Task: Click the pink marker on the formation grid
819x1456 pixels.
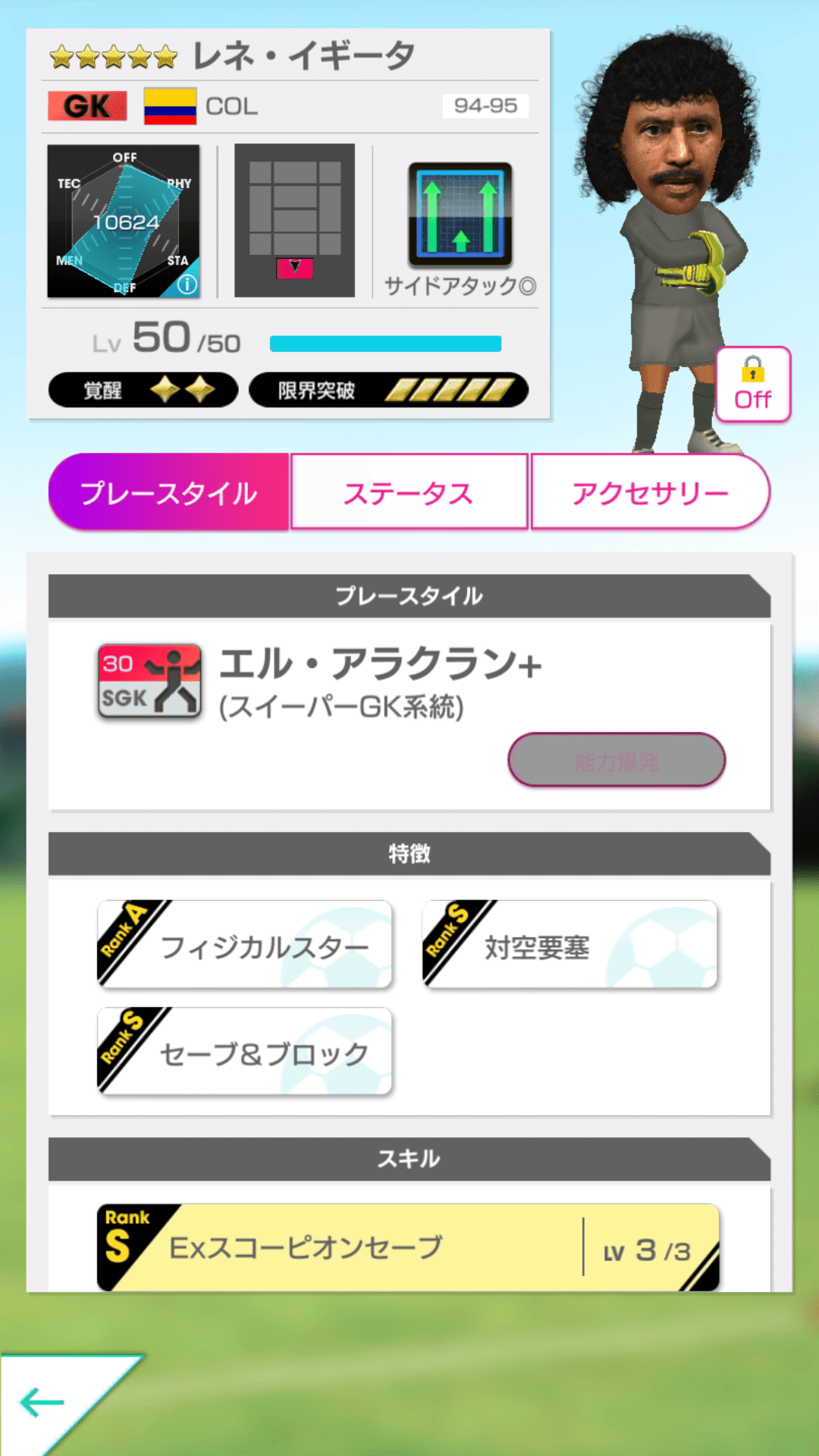Action: [x=295, y=267]
